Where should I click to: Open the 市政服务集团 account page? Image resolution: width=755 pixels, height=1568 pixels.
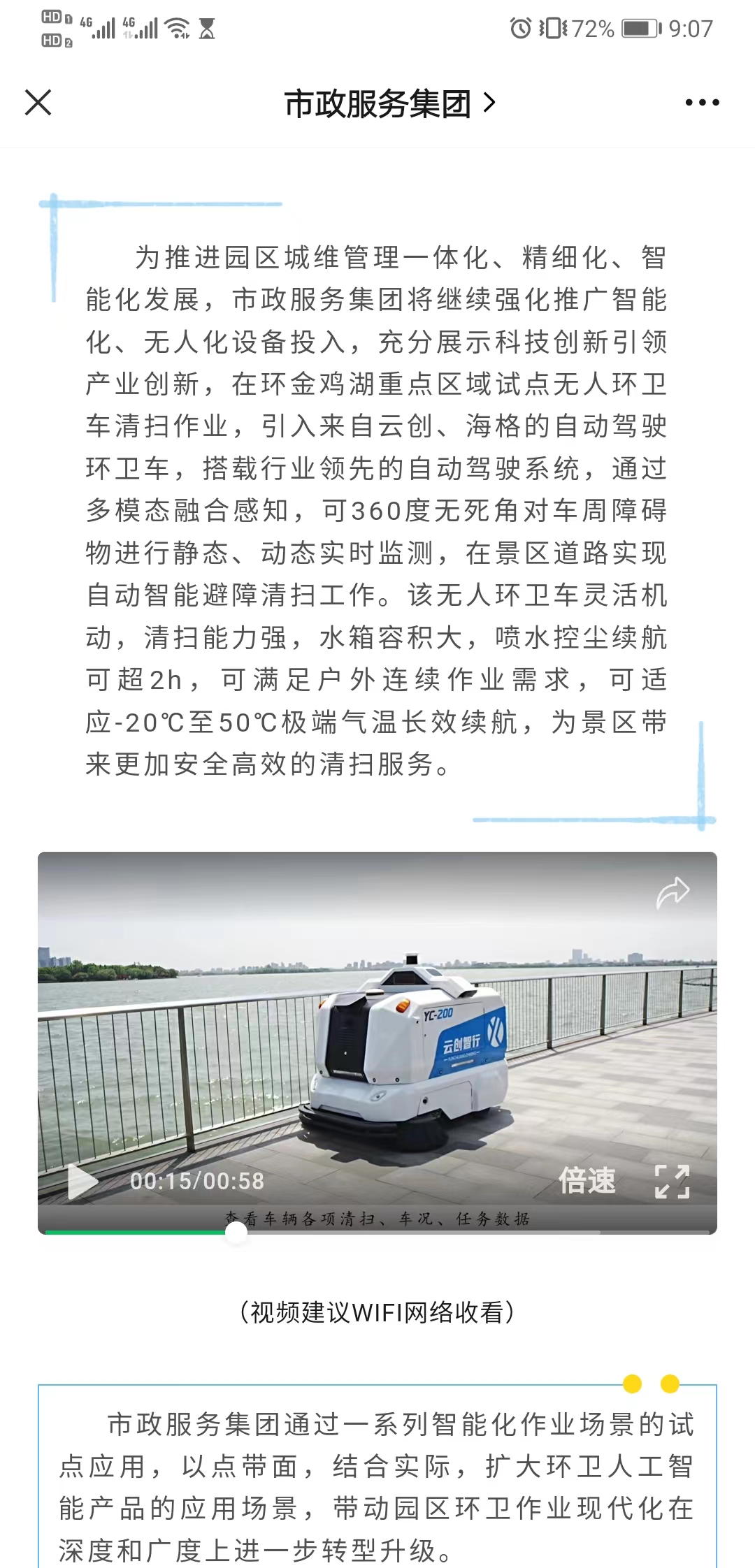coord(389,103)
